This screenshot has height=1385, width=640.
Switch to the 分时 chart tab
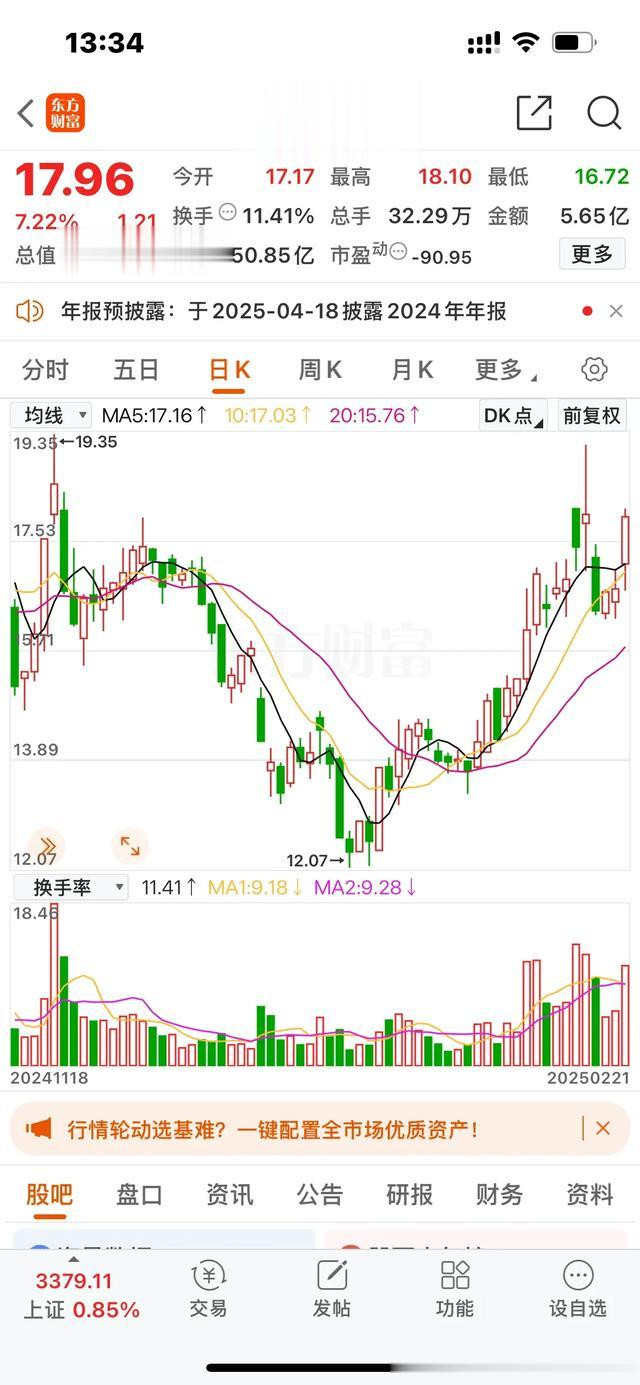click(x=45, y=370)
